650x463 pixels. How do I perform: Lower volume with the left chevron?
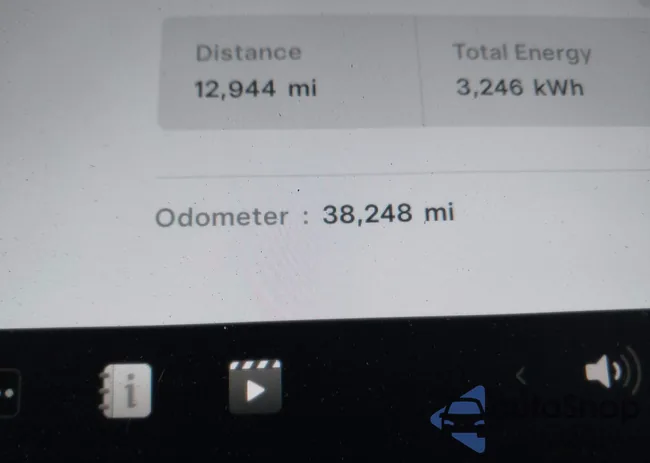click(x=520, y=375)
